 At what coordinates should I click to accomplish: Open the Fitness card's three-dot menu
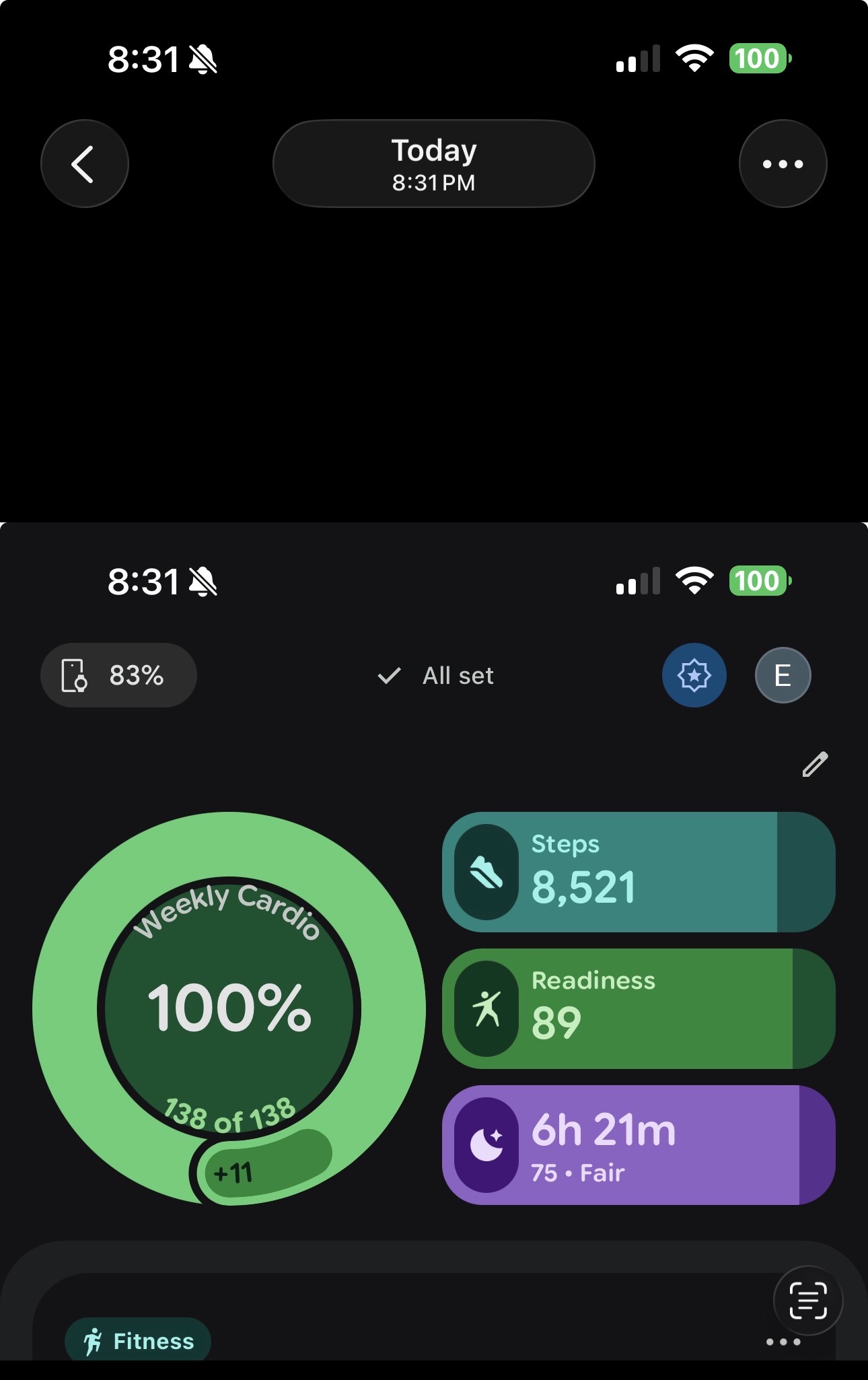[783, 1342]
